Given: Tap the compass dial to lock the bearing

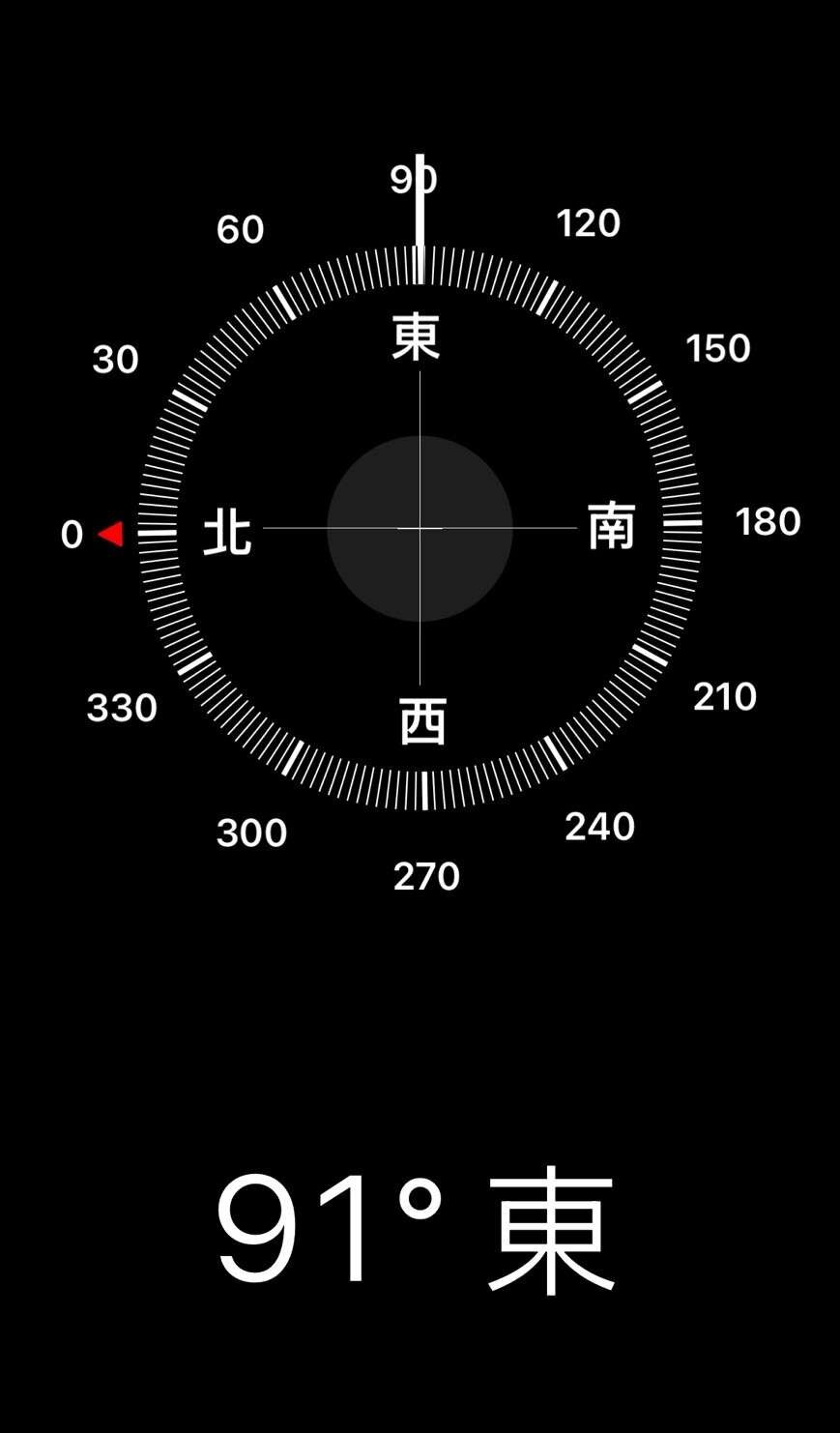Looking at the screenshot, I should point(420,528).
